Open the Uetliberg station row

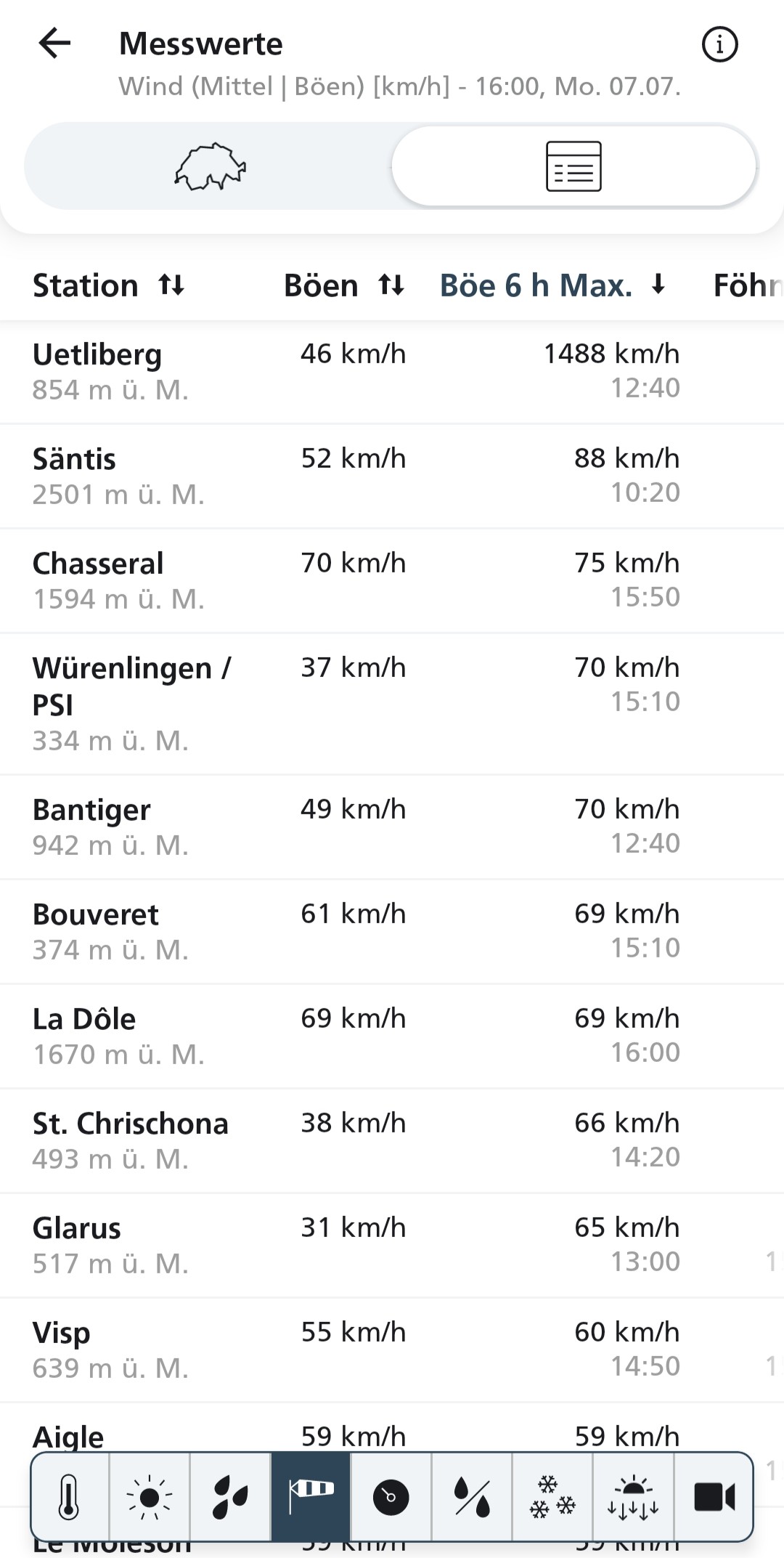392,372
